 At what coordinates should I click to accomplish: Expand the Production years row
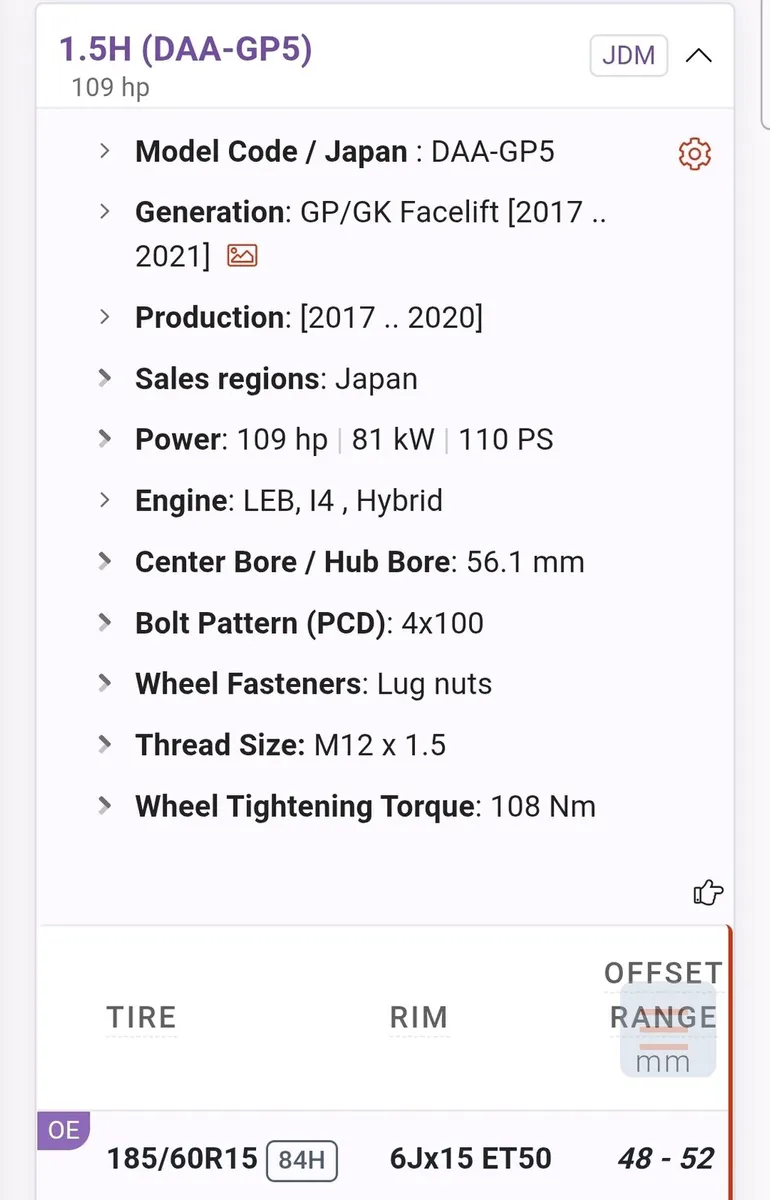pyautogui.click(x=106, y=317)
